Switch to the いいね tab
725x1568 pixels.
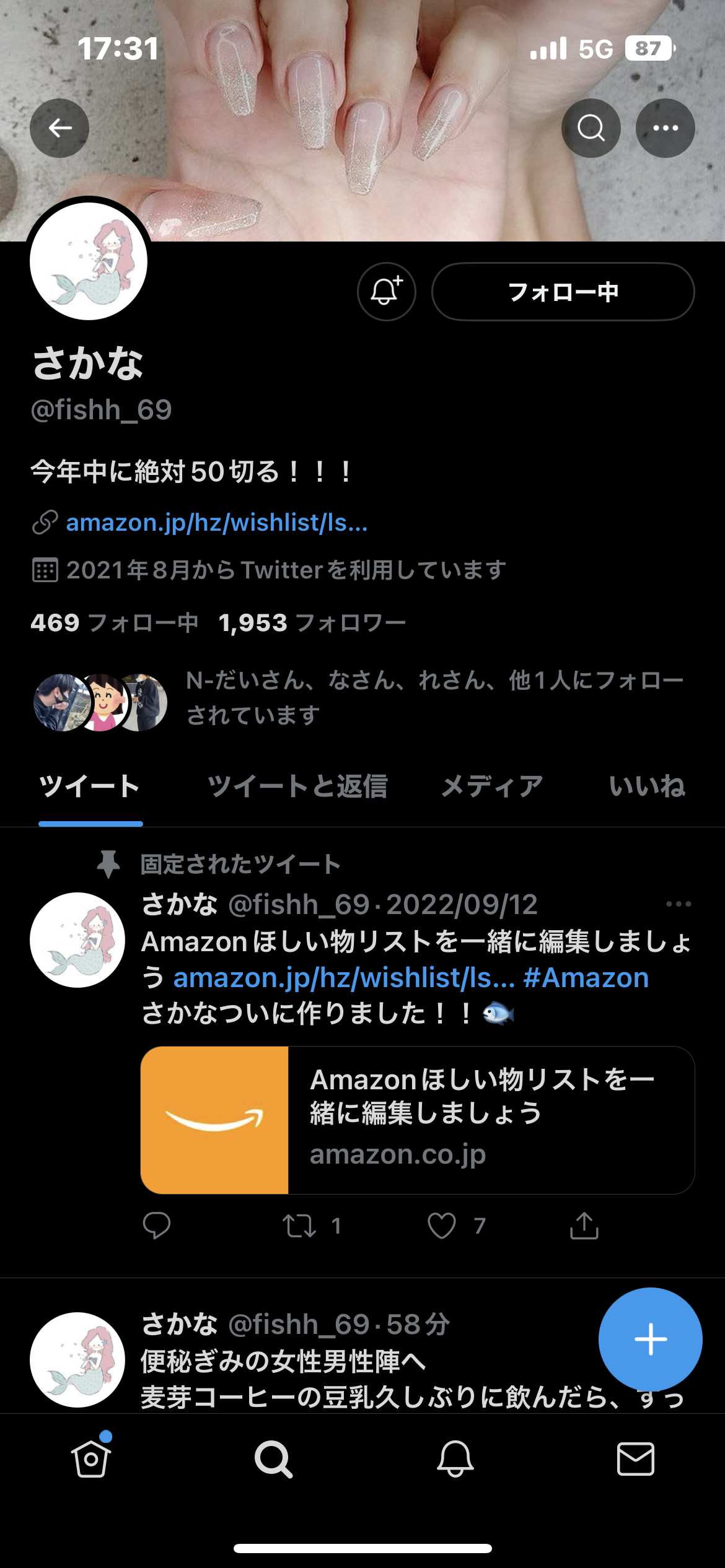647,786
